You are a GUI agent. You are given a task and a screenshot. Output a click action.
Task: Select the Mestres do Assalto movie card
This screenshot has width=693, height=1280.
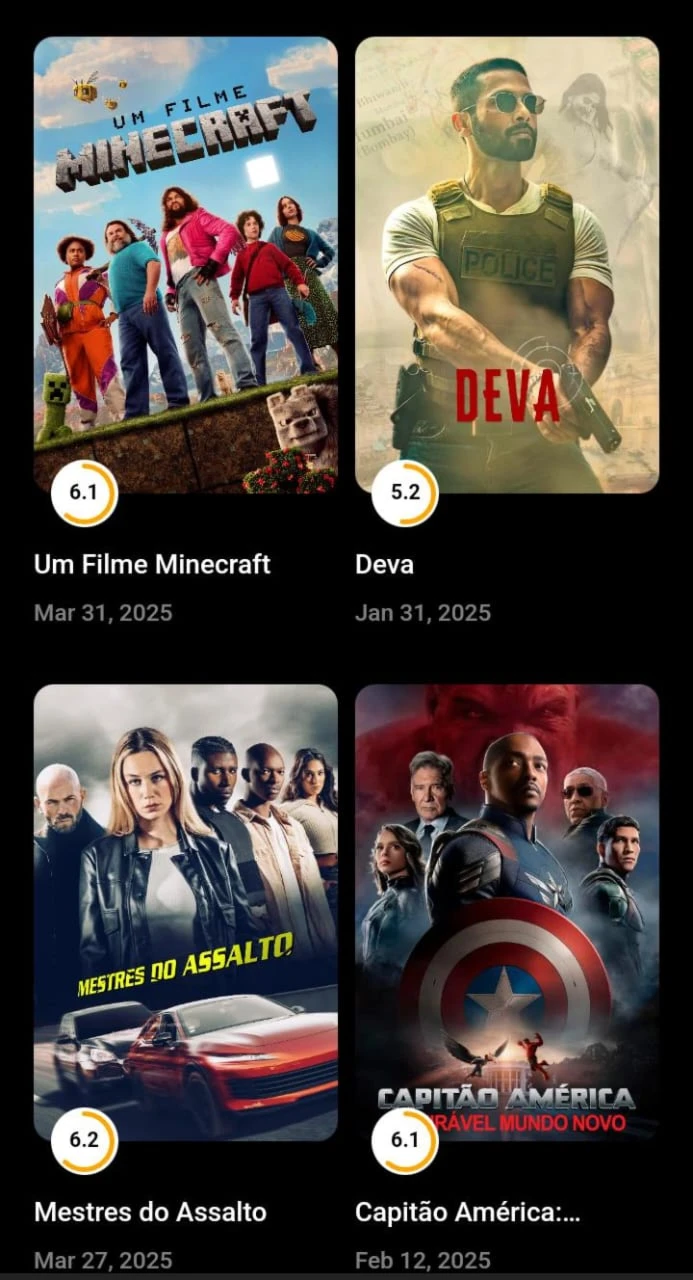[x=185, y=912]
